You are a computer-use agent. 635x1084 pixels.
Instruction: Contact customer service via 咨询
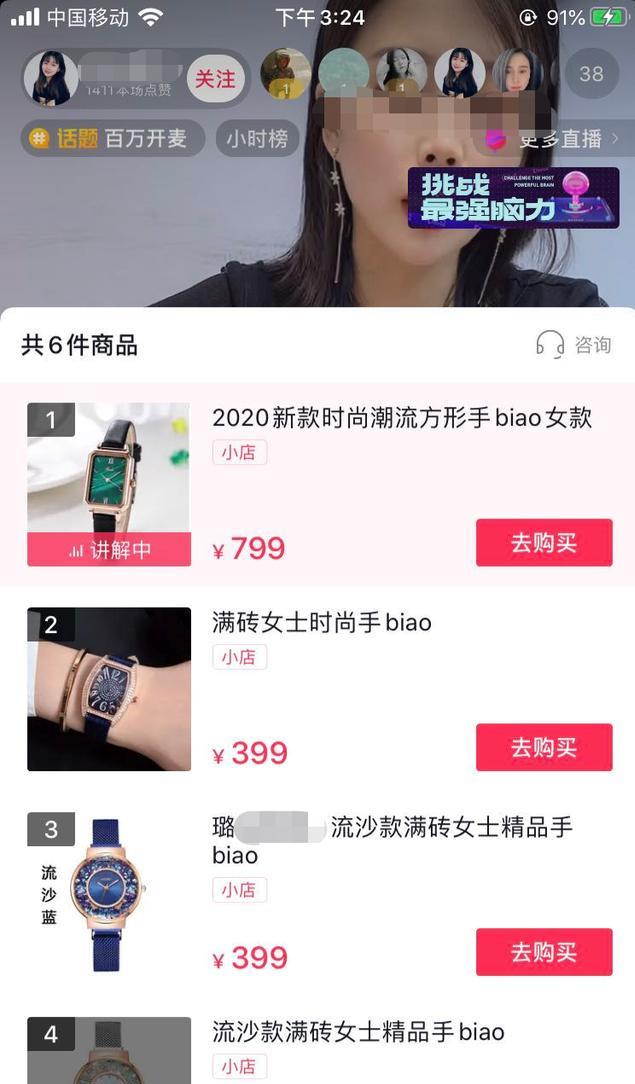coord(574,345)
